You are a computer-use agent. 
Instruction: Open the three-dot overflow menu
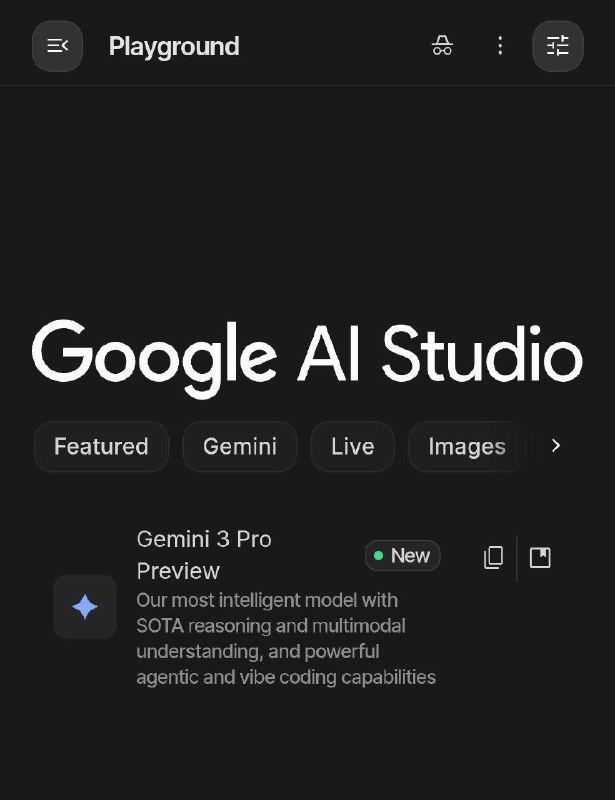point(500,46)
